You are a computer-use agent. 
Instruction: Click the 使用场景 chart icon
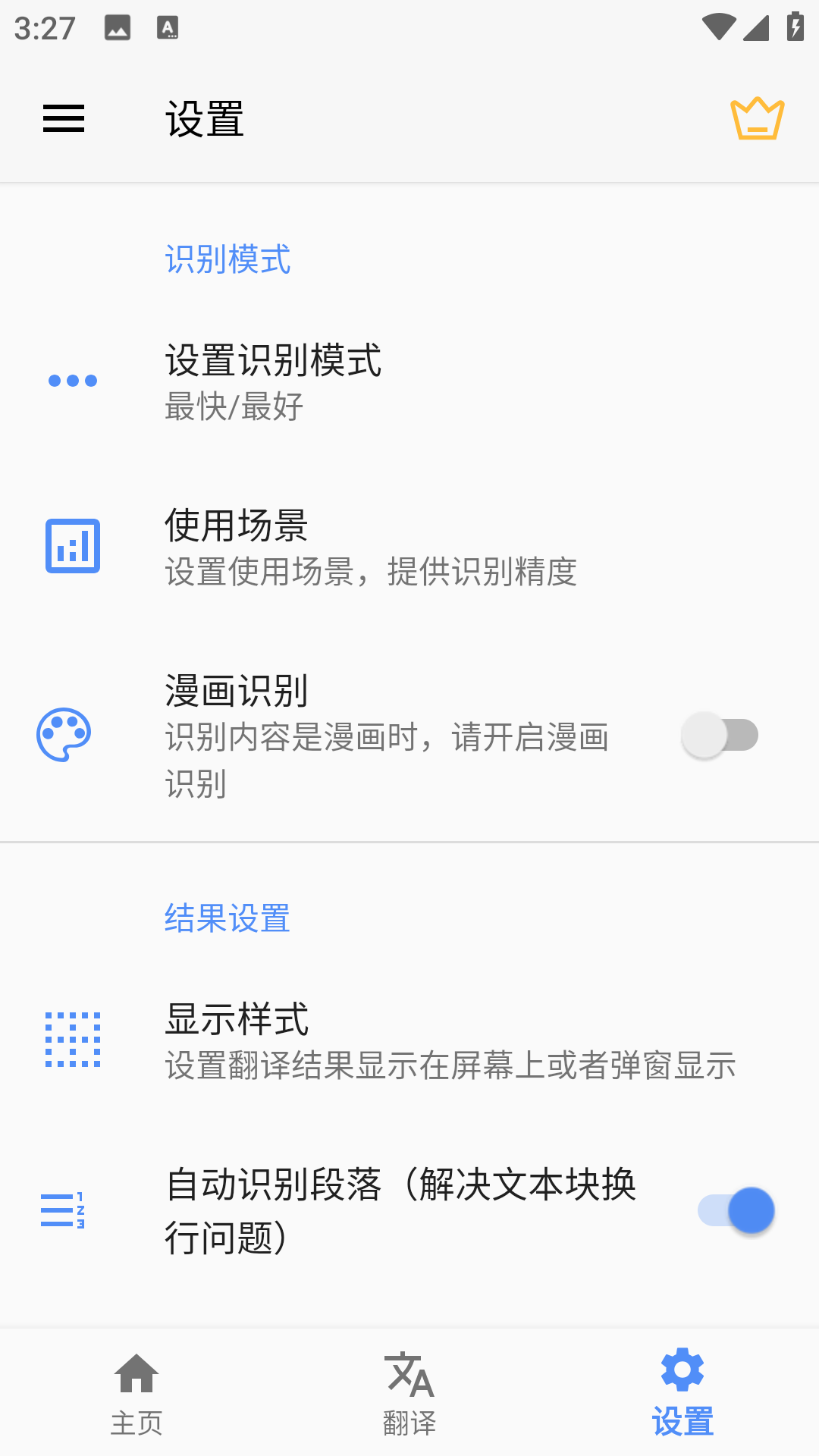[x=72, y=544]
